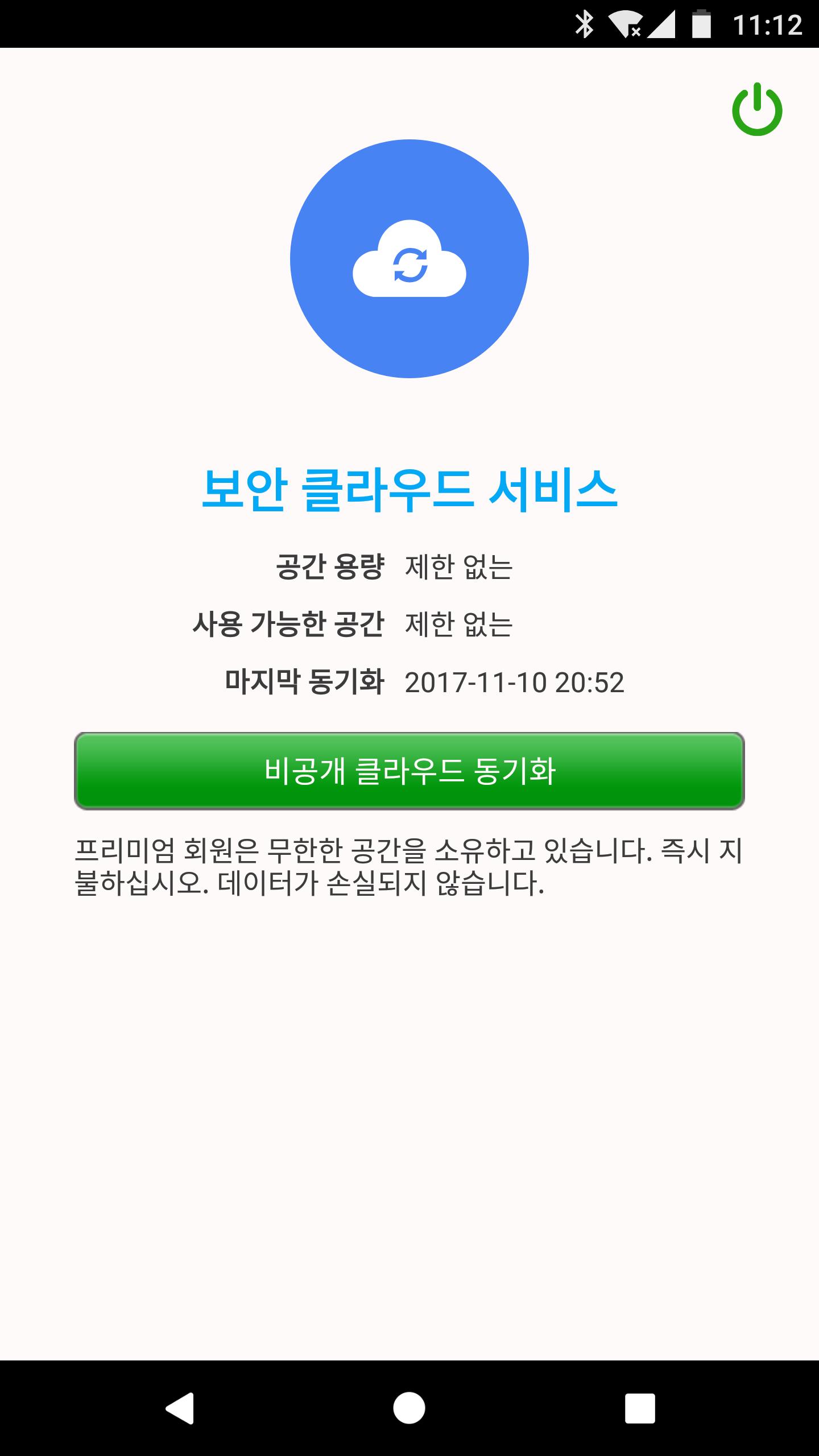
Task: Start 비공개 클라우드 동기화 sync
Action: pos(409,771)
